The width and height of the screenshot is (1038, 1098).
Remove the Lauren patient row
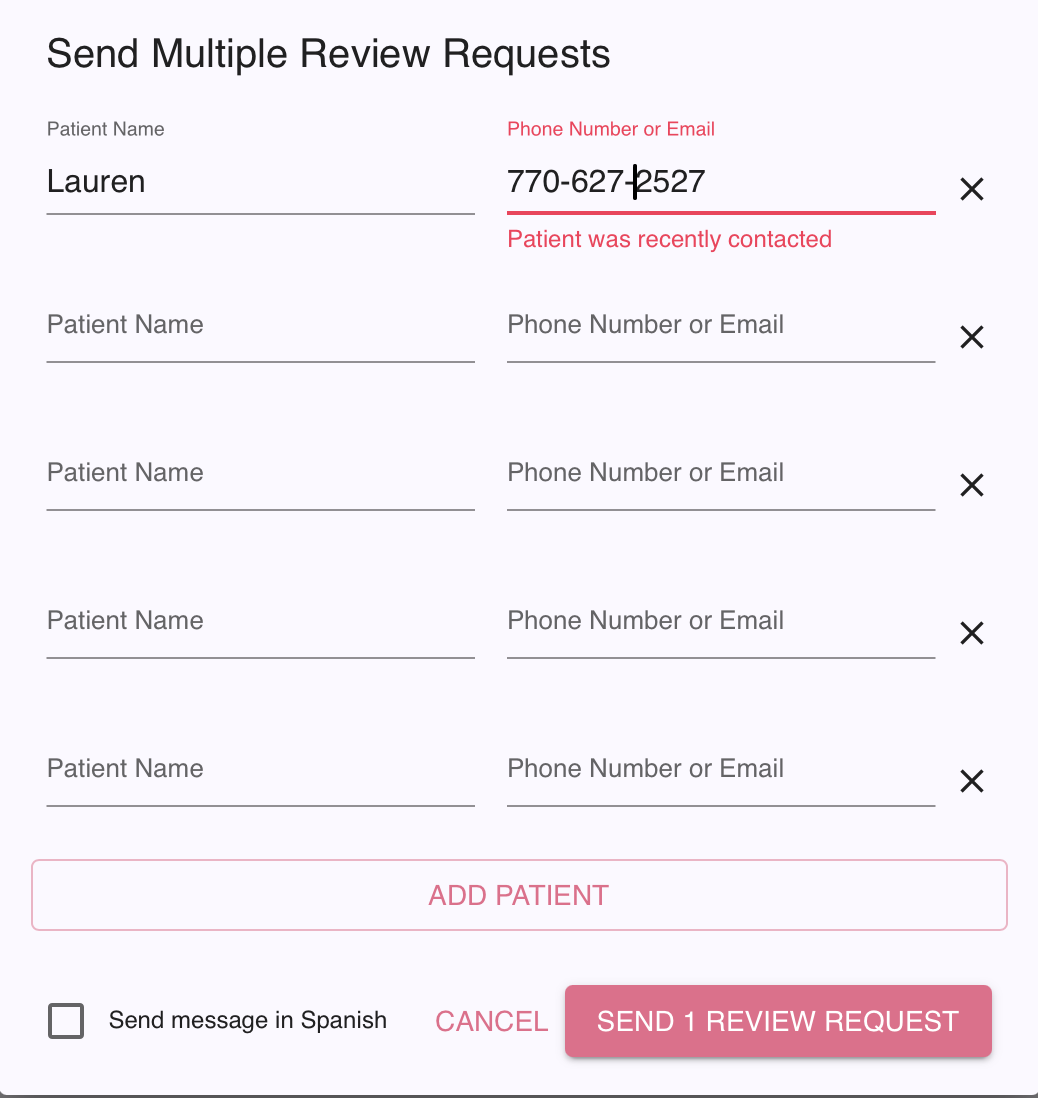[x=971, y=189]
